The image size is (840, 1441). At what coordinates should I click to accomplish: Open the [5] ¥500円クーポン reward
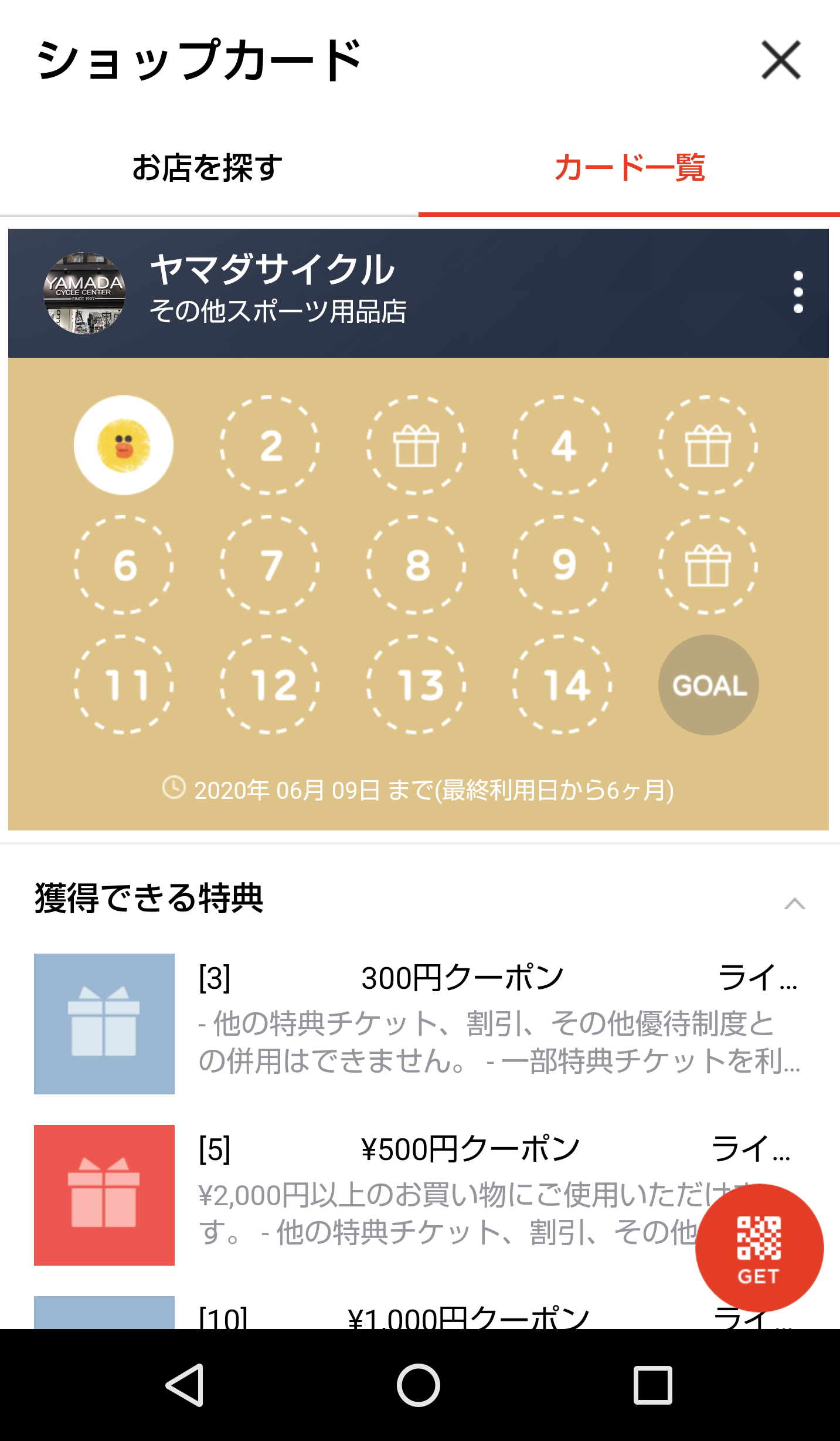420,1195
